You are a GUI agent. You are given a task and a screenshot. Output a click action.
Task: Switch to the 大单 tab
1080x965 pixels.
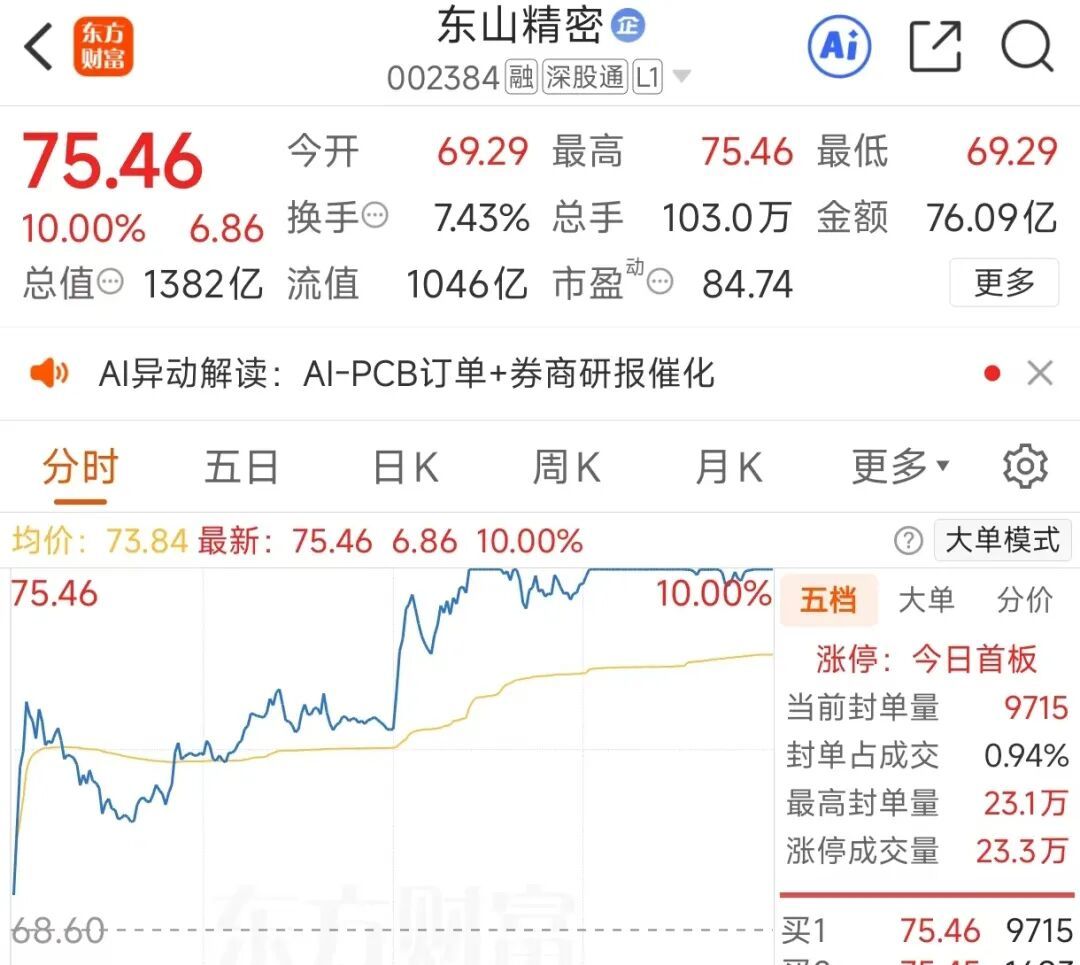[x=926, y=600]
